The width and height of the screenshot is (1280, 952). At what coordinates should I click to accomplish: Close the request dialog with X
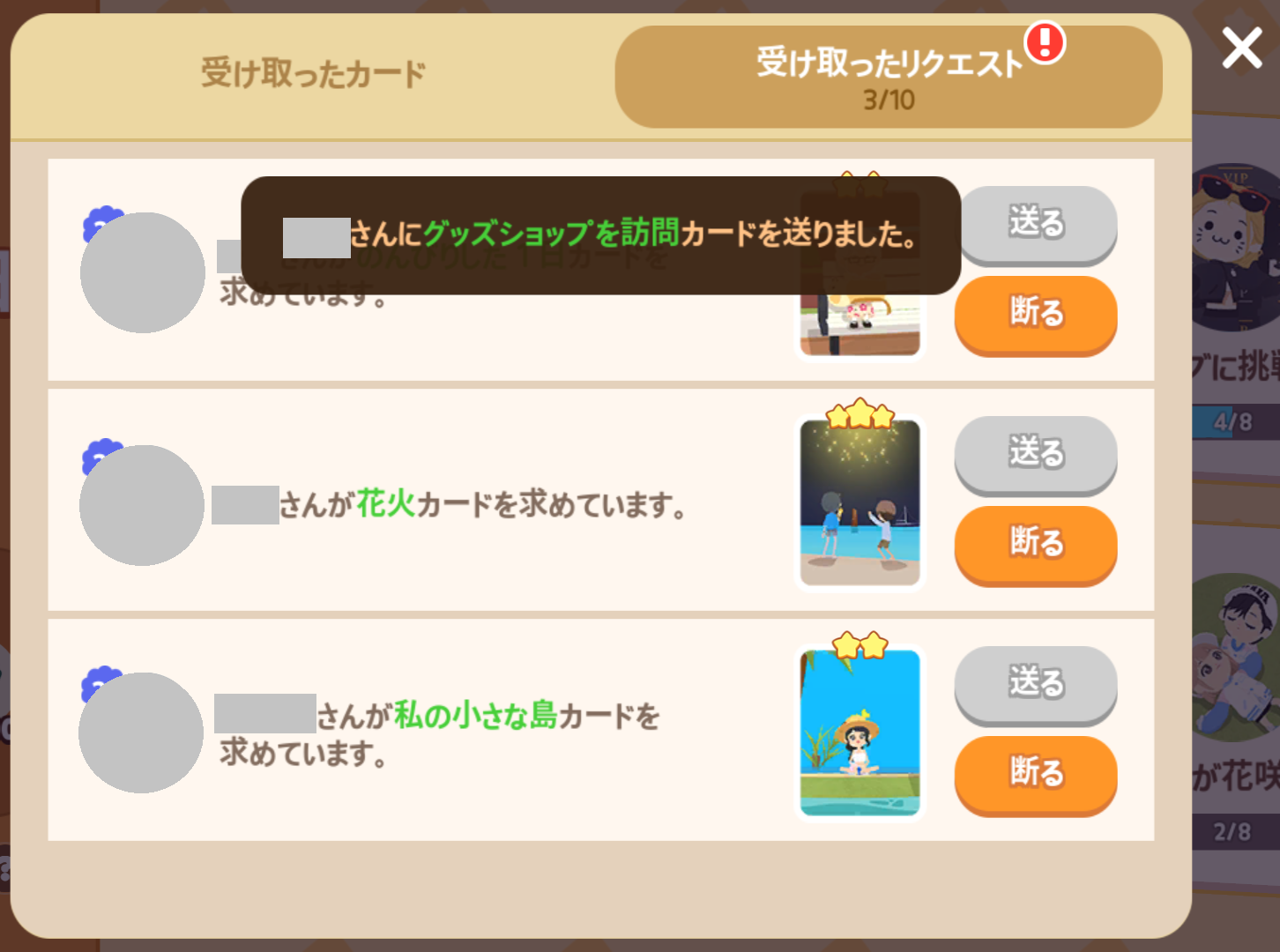click(x=1241, y=48)
